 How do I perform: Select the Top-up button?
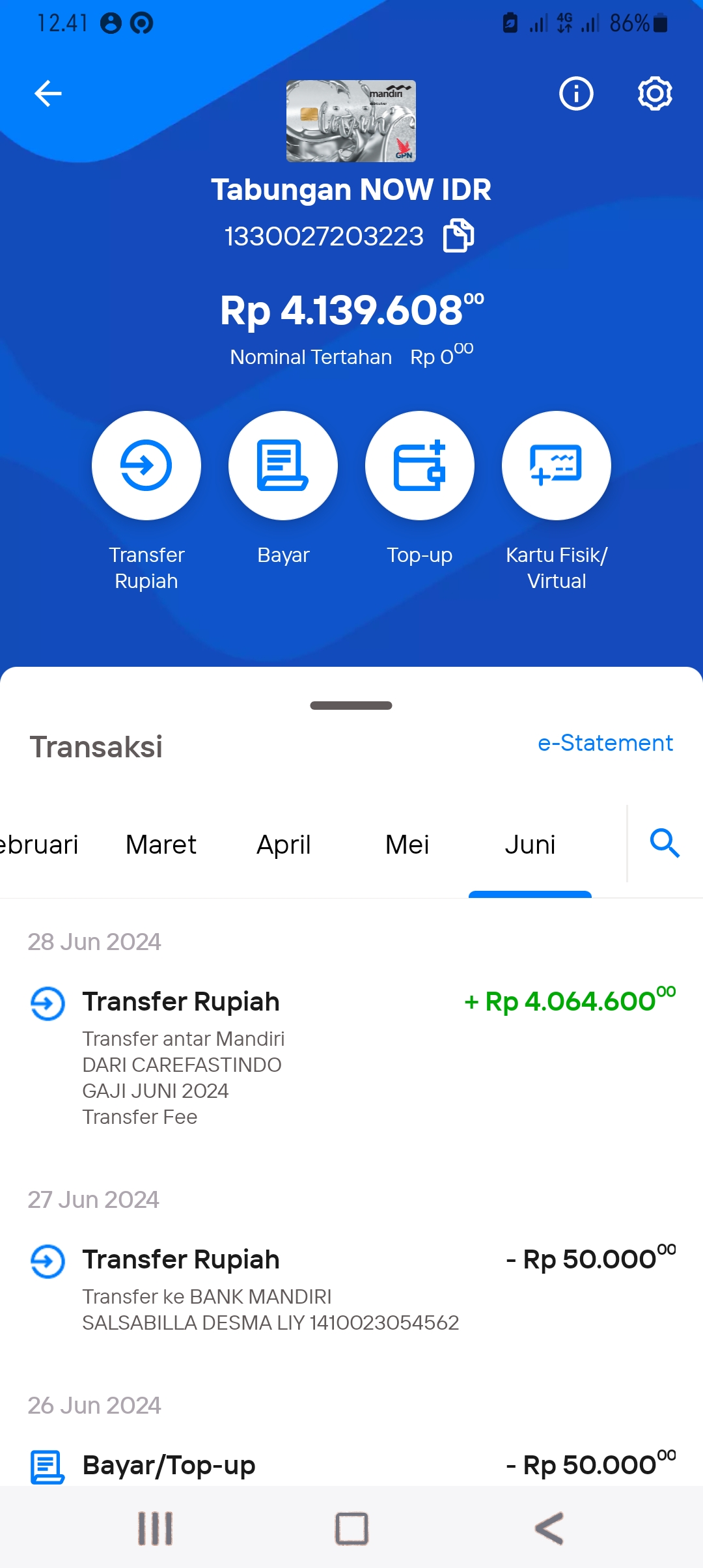point(420,466)
